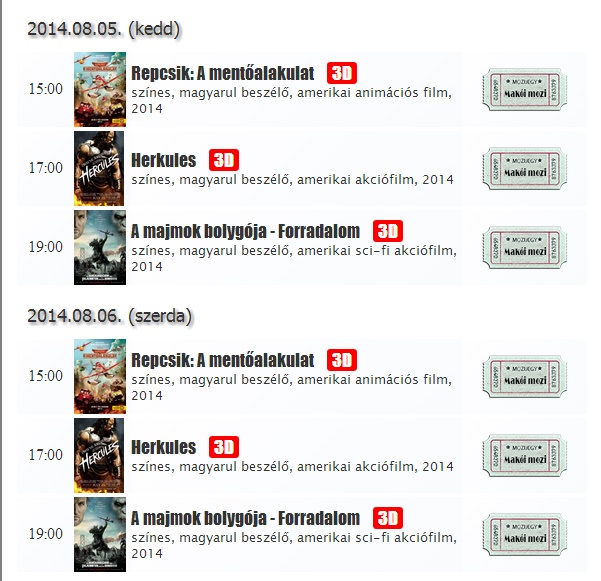
Task: View the Herkules poster under 2014.08.05. (kedd)
Action: pos(99,167)
